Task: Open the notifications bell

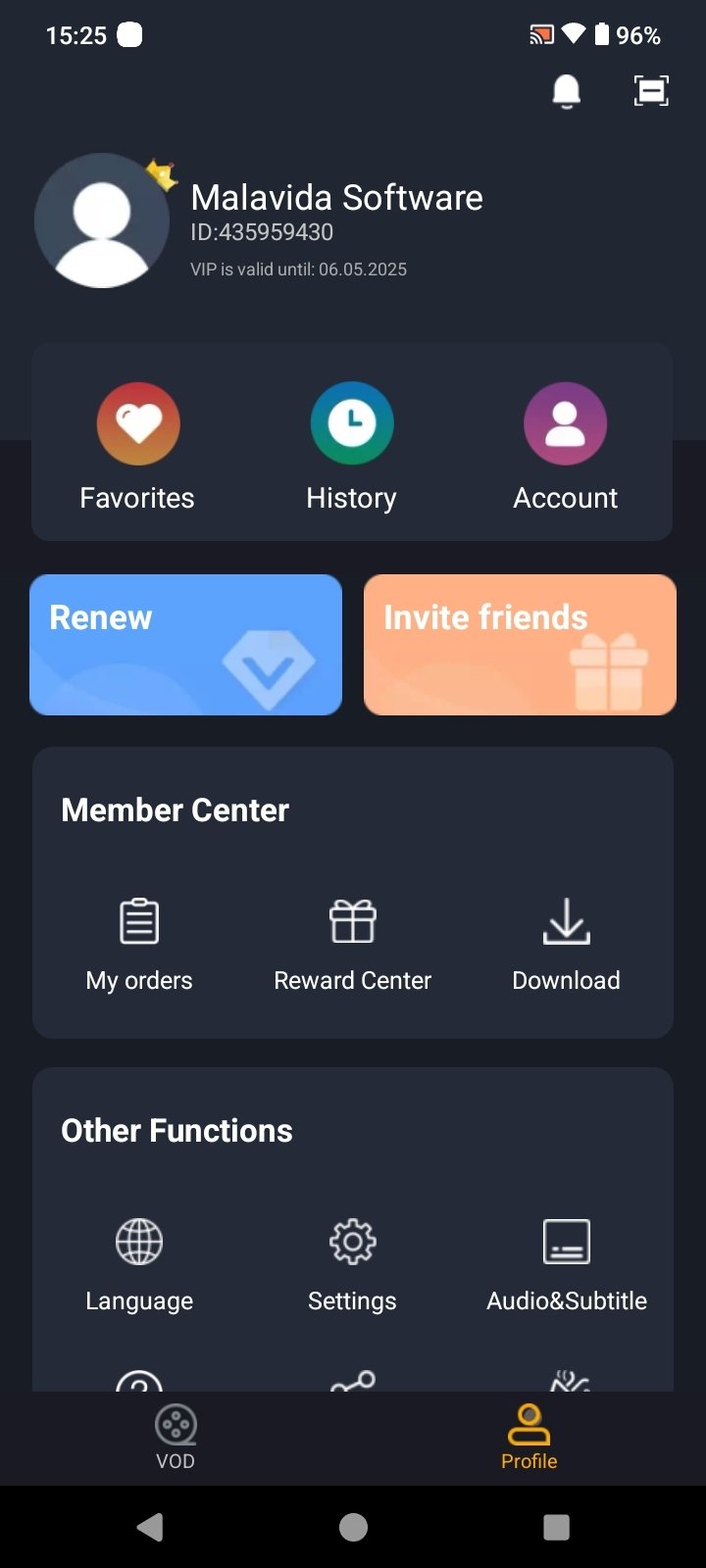Action: pyautogui.click(x=566, y=90)
